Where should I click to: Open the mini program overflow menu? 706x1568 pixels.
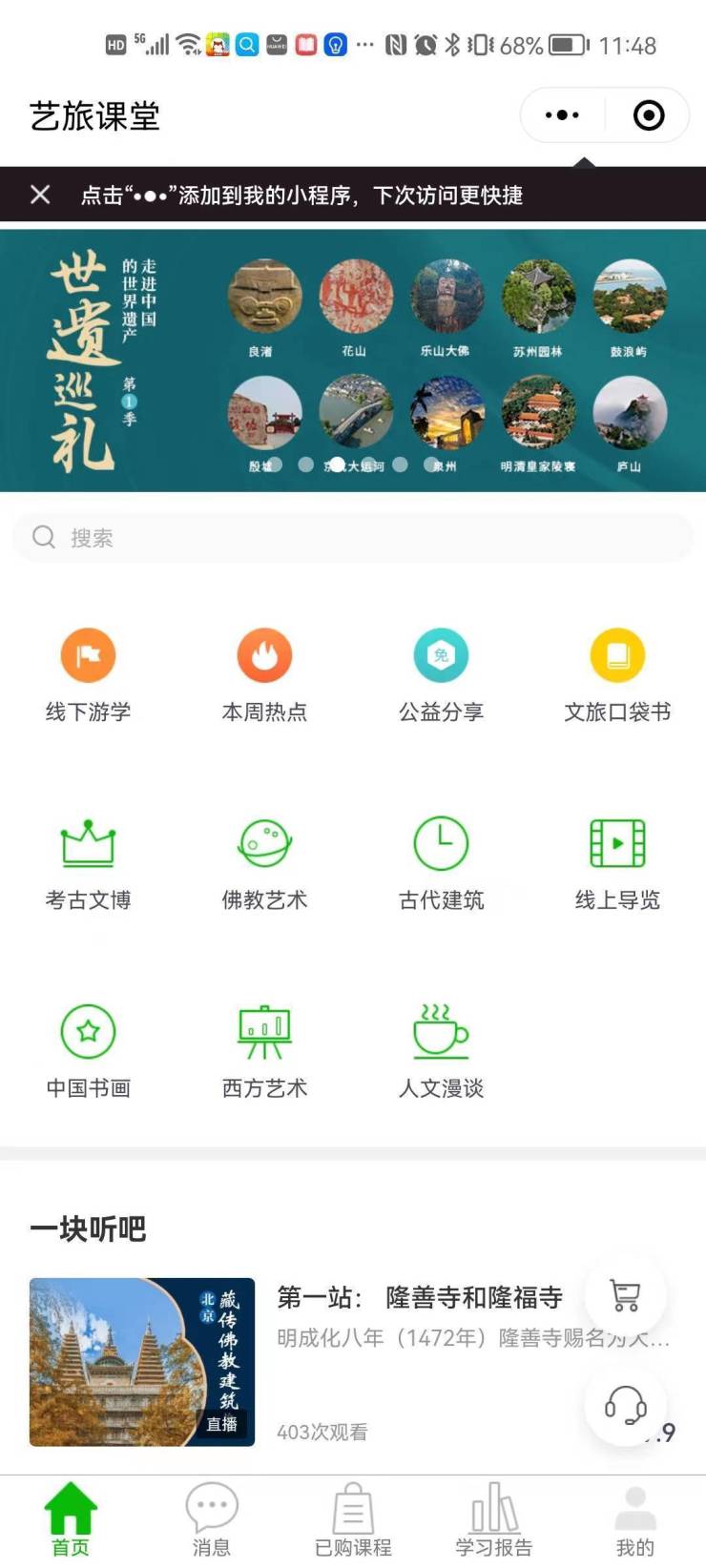pyautogui.click(x=562, y=115)
